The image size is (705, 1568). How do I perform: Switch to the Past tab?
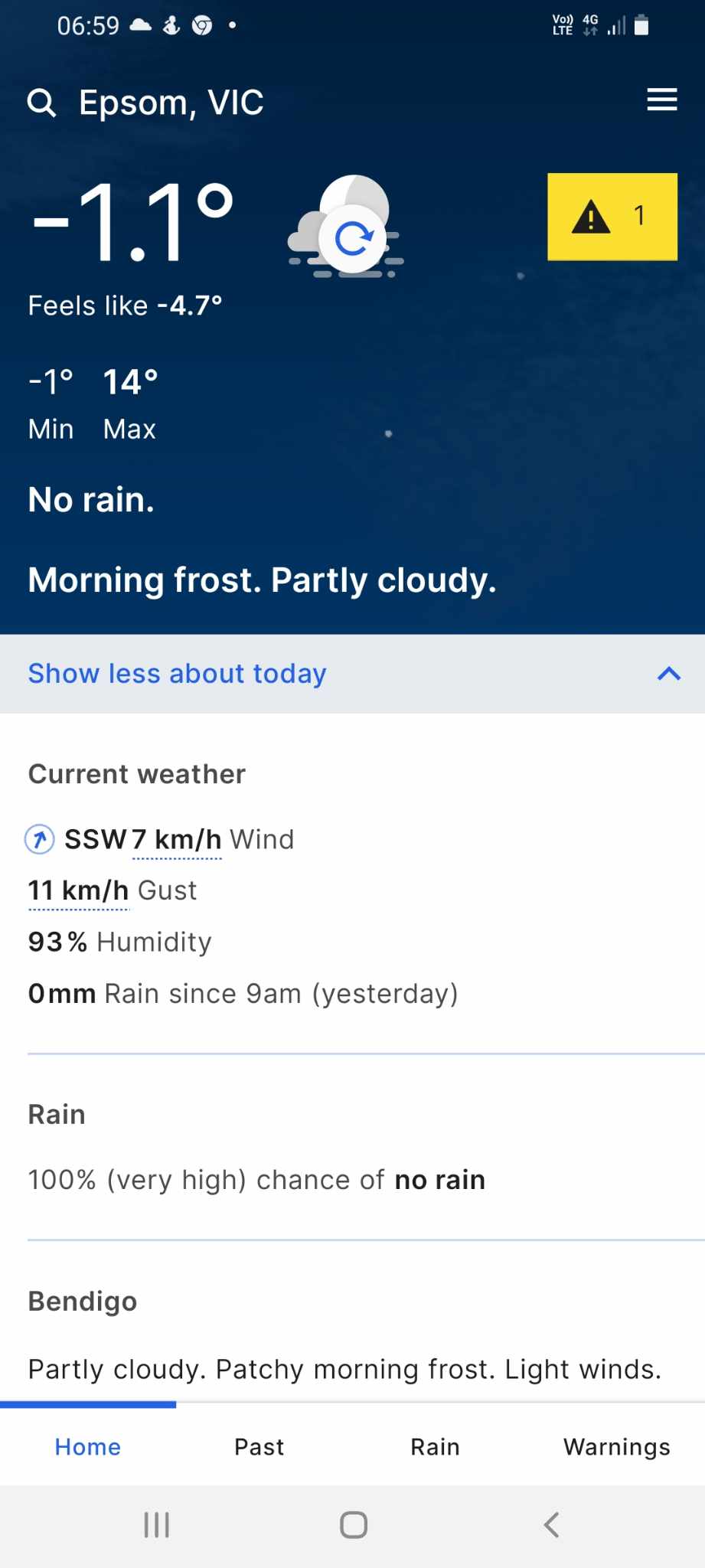[259, 1446]
